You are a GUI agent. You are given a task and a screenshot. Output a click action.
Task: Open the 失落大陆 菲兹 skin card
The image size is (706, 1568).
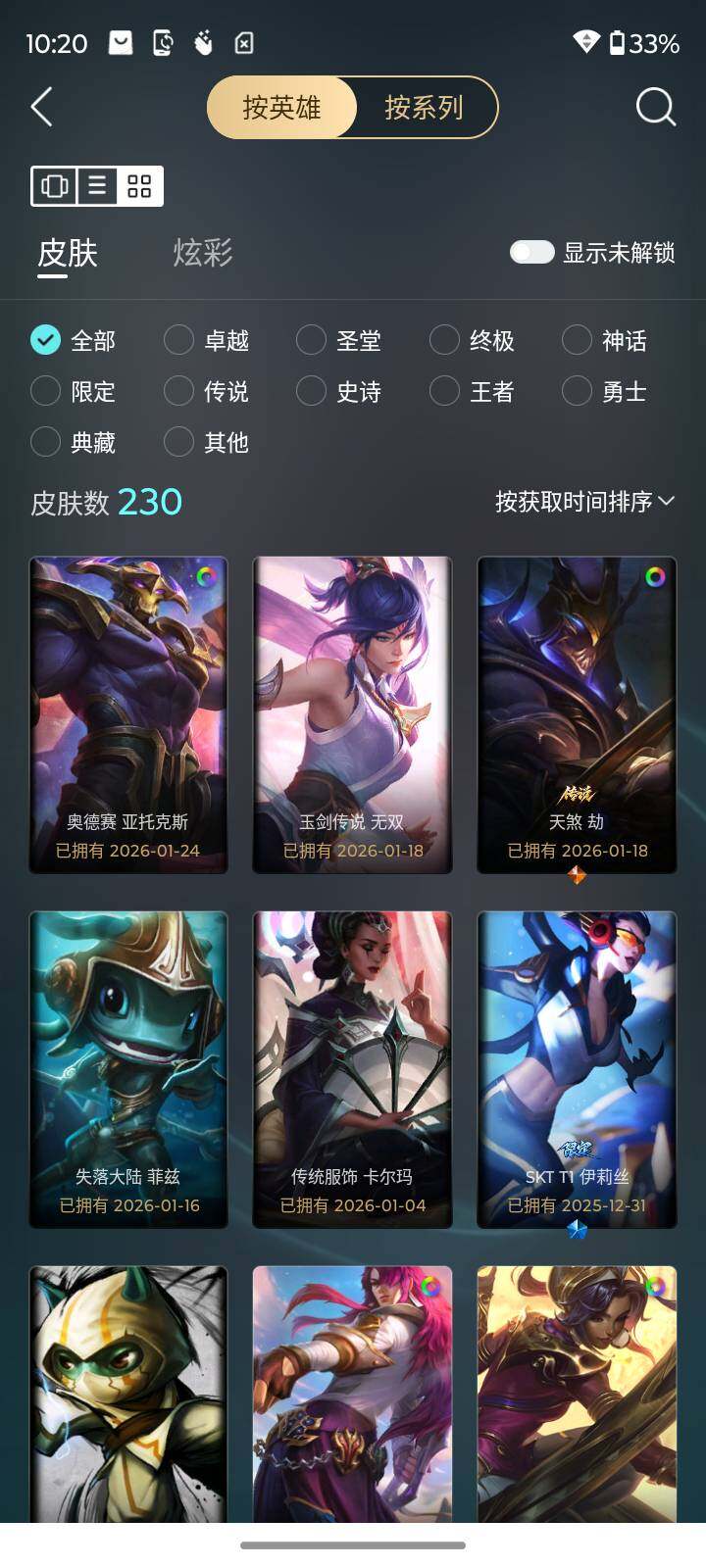click(x=128, y=1069)
